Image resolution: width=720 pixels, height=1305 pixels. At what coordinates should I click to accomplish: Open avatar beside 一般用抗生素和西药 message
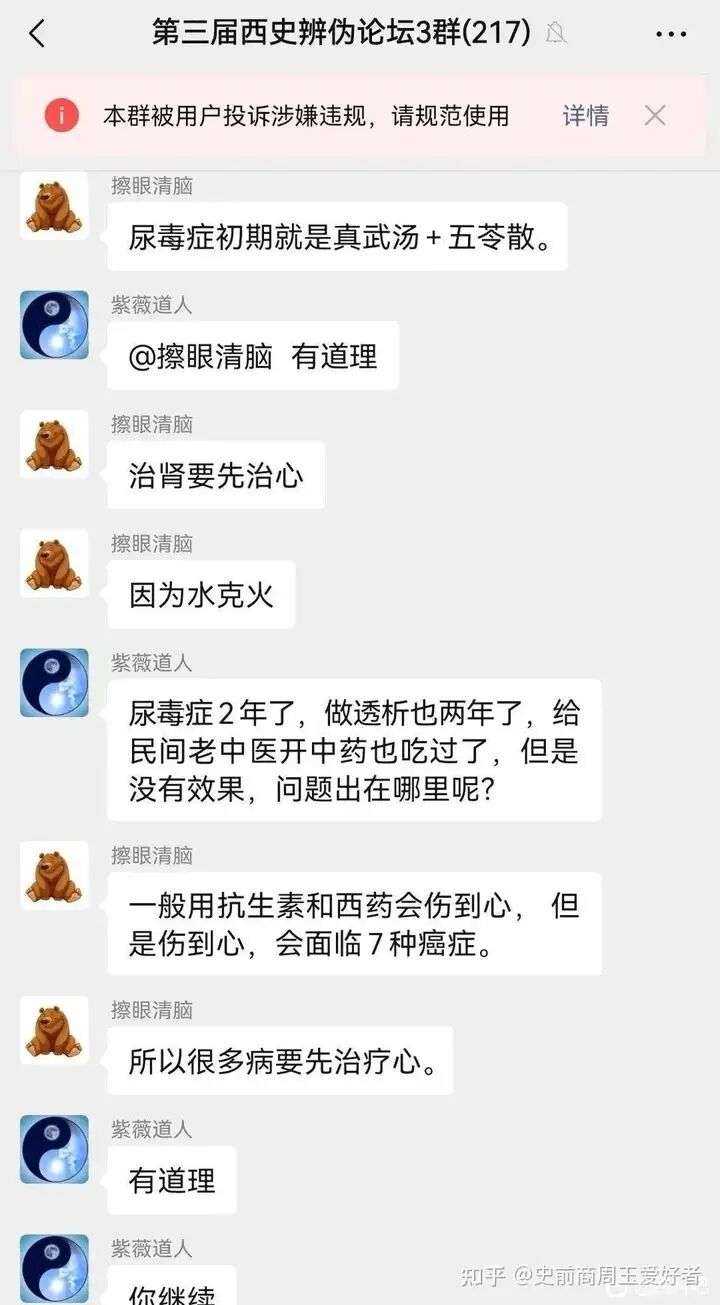54,875
